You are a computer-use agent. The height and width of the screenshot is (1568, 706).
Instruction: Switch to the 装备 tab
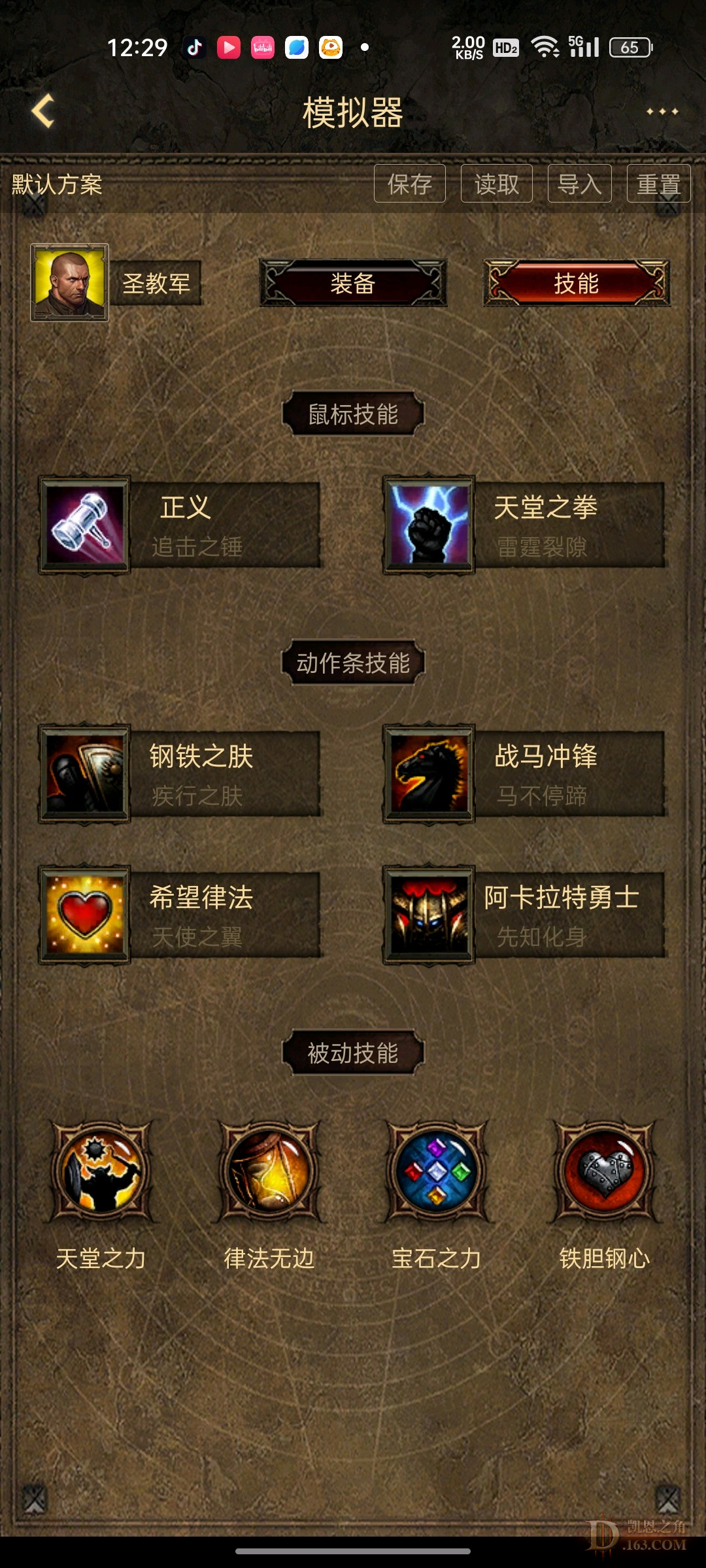(353, 283)
